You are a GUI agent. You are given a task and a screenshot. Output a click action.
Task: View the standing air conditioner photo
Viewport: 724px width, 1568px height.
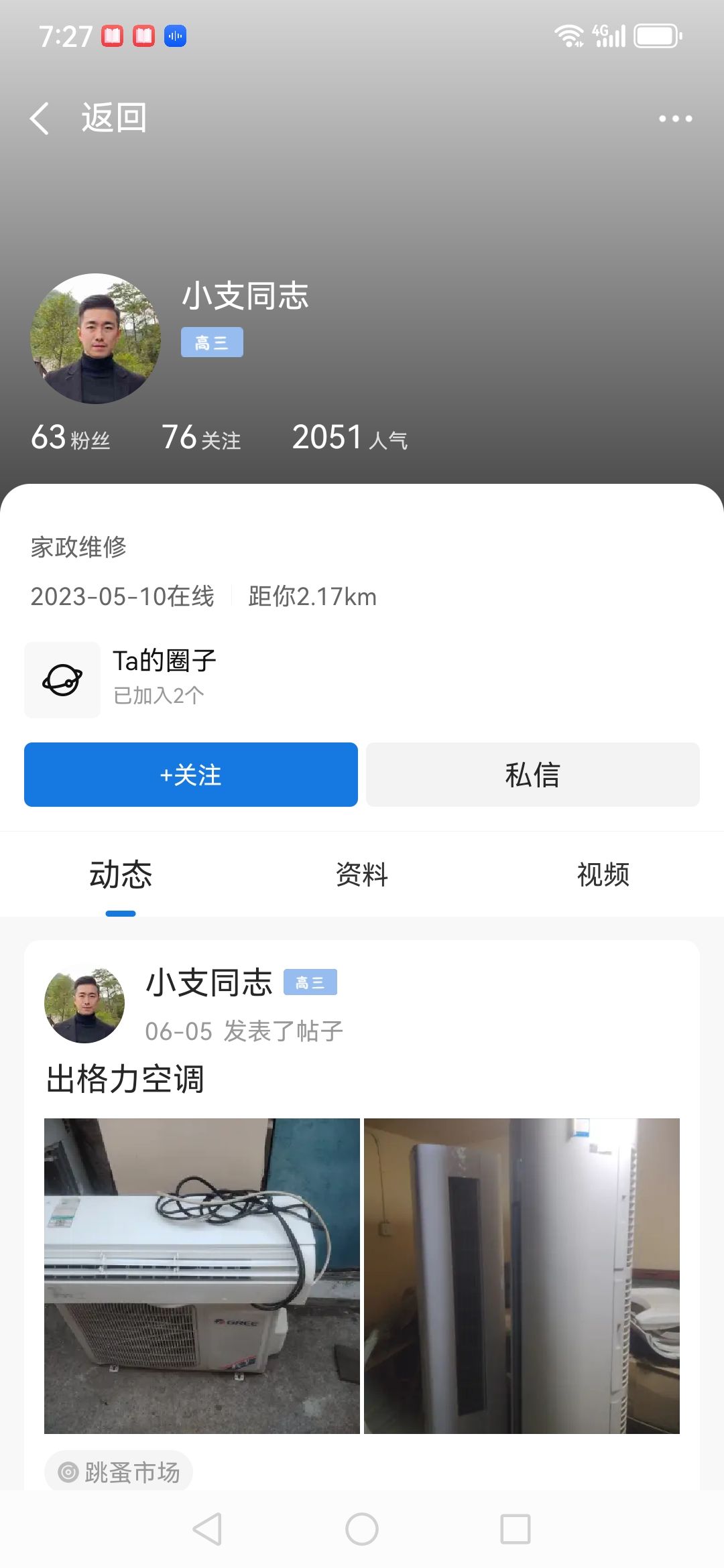[522, 1276]
